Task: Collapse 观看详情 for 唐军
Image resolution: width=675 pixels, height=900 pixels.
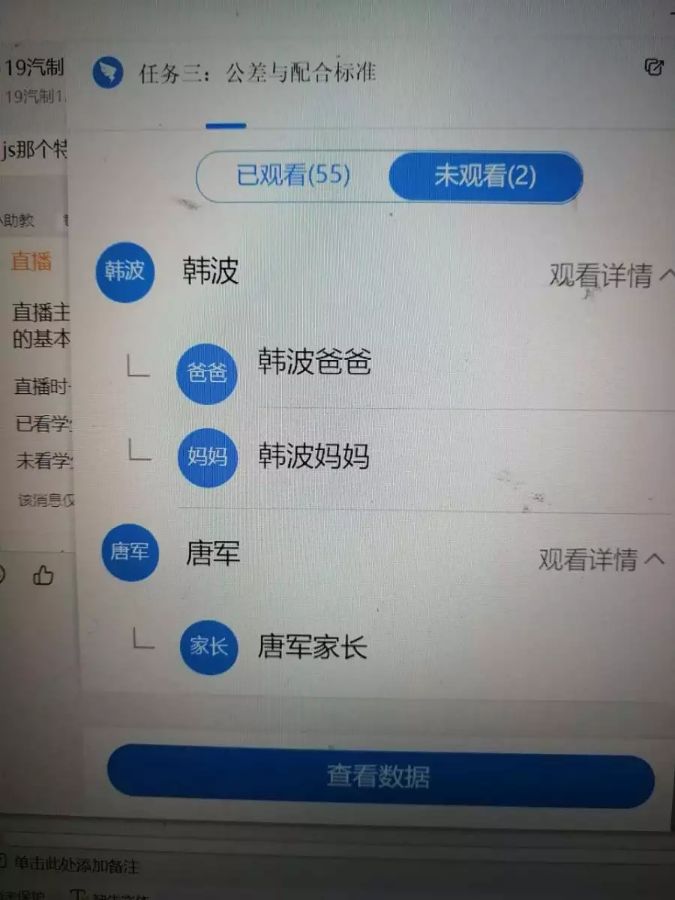Action: (x=601, y=559)
